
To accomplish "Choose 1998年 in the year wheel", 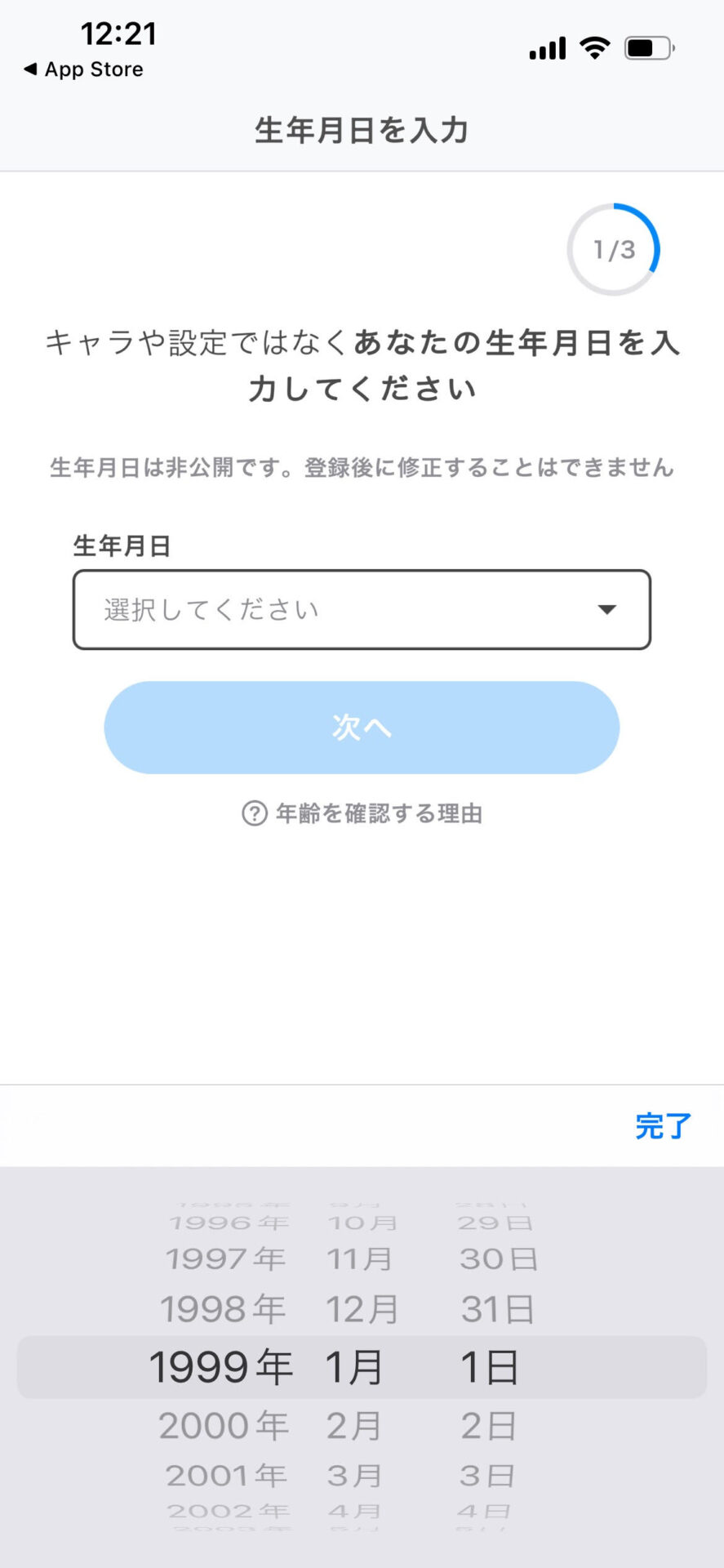I will tap(222, 1309).
